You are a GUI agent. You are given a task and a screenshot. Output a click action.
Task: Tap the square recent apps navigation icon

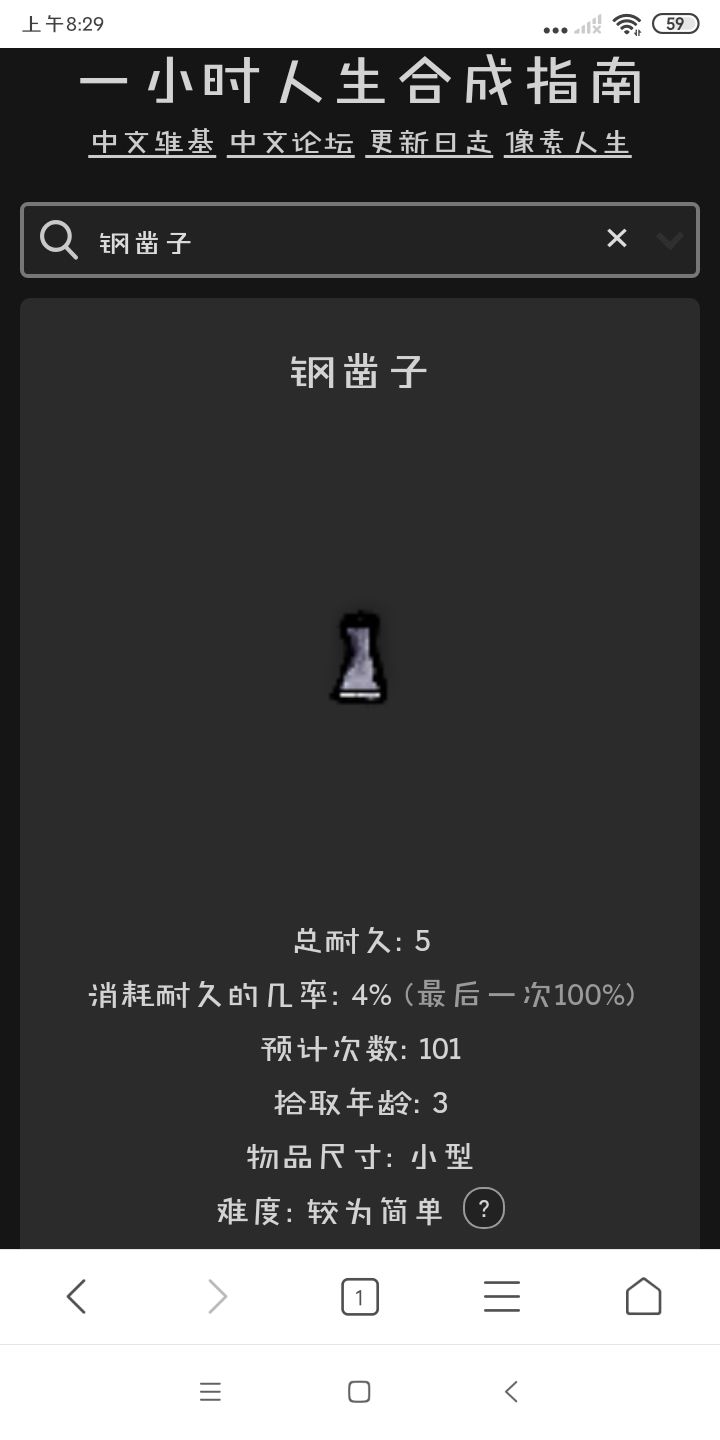[x=360, y=1391]
